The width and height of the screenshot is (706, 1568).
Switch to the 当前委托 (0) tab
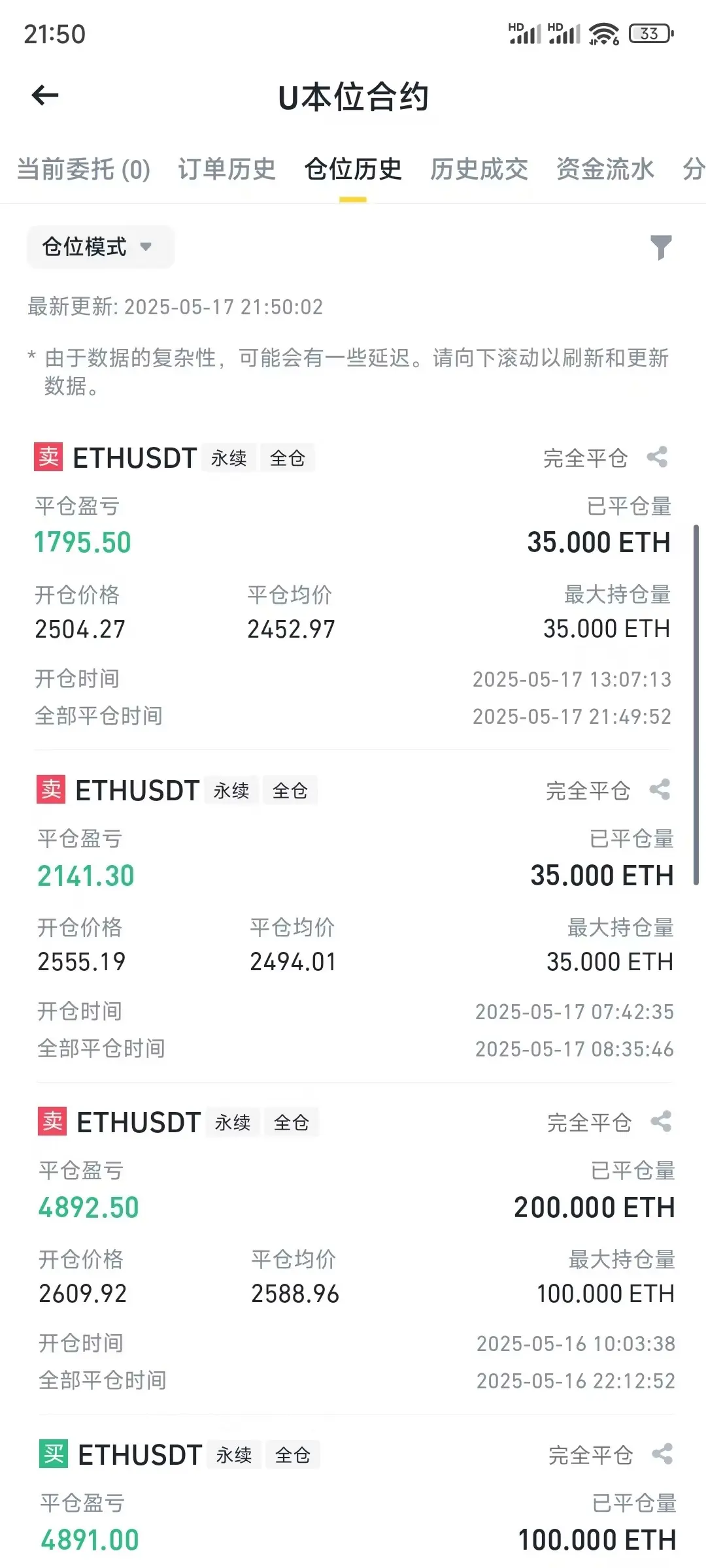click(x=84, y=169)
